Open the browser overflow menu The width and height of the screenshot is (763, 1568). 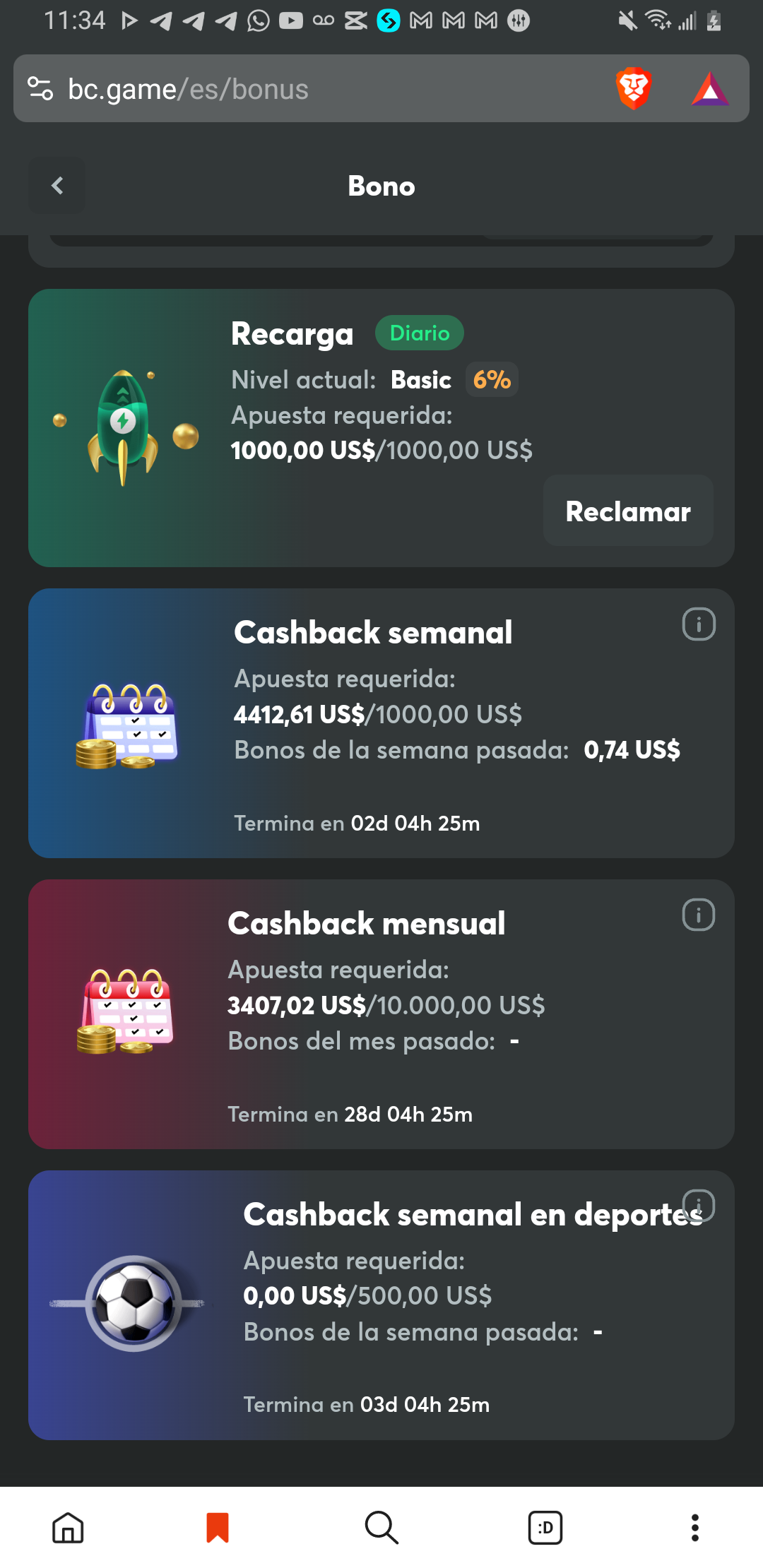pyautogui.click(x=695, y=1528)
